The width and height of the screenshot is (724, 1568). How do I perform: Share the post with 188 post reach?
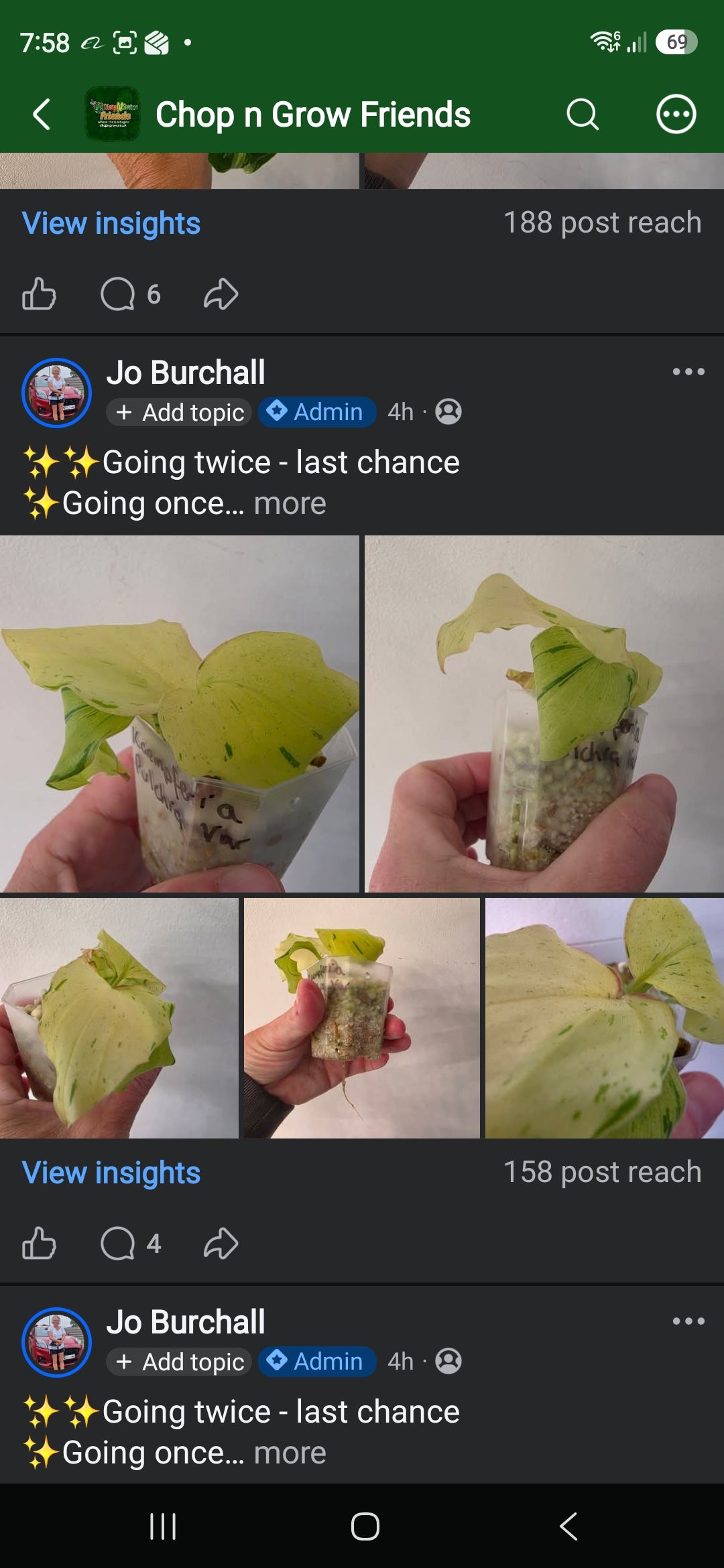221,293
